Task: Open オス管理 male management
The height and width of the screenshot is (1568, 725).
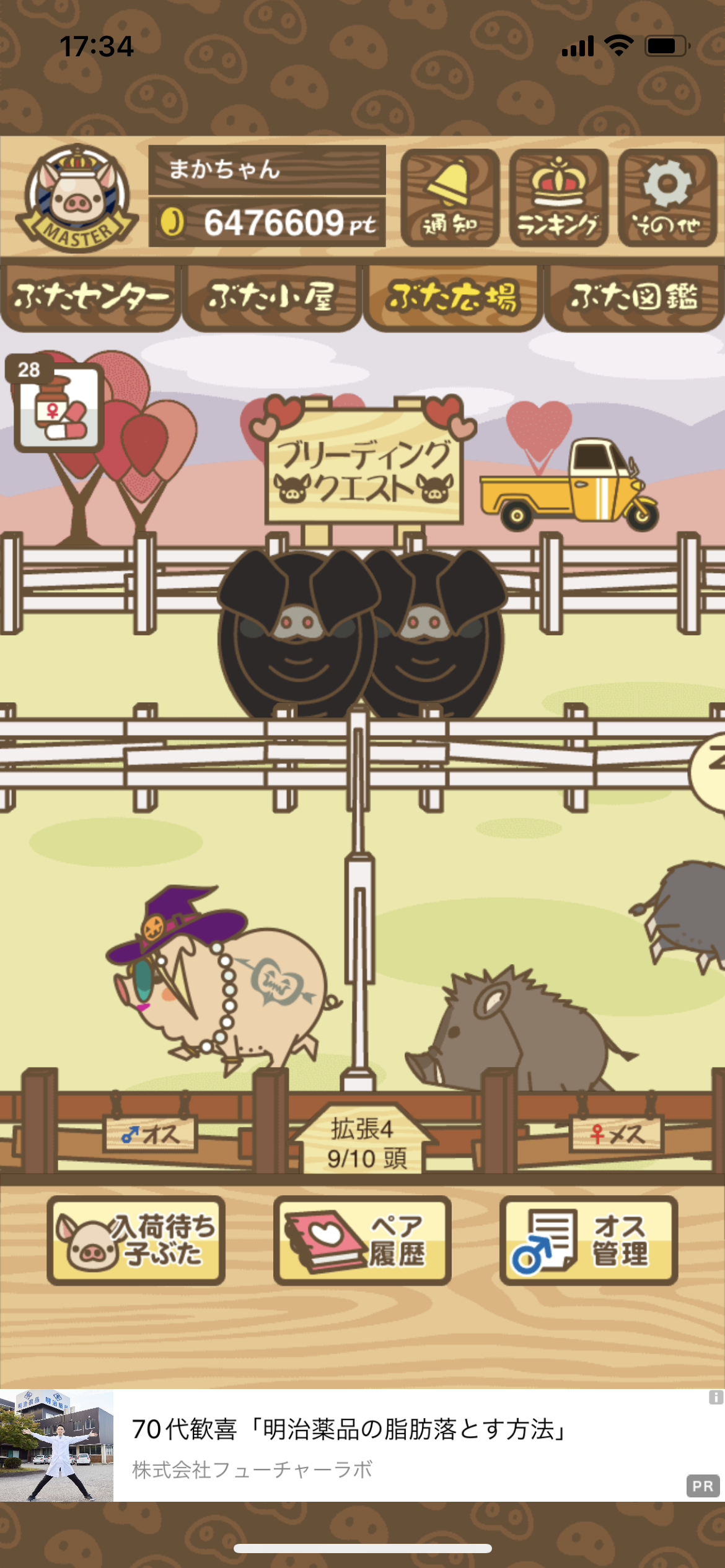Action: [589, 1240]
